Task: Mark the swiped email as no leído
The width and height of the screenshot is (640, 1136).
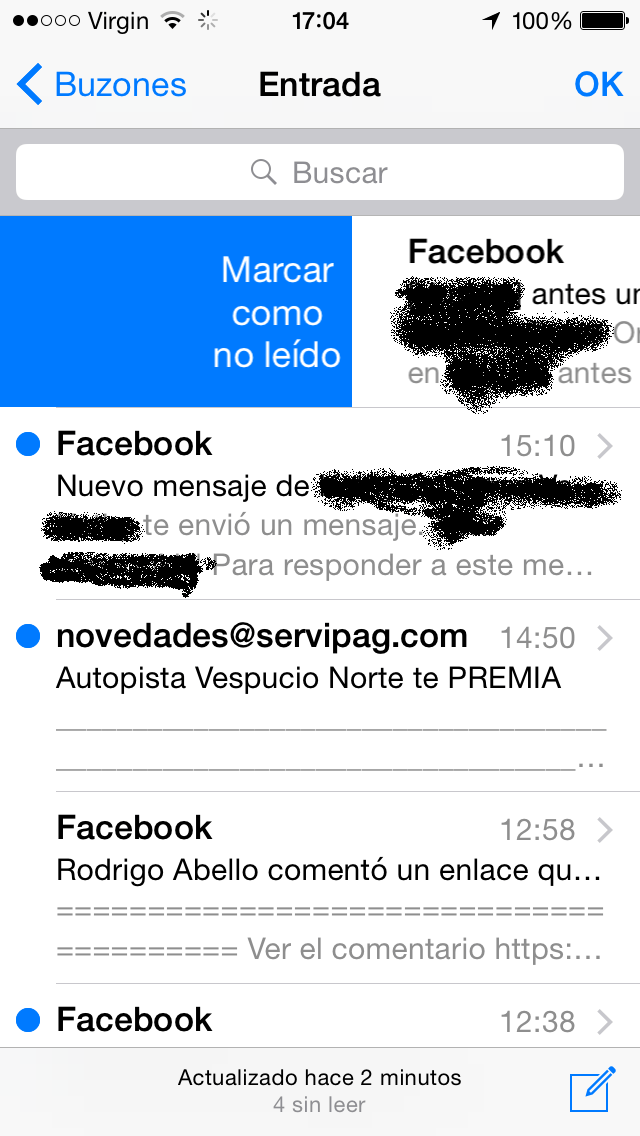Action: (176, 312)
